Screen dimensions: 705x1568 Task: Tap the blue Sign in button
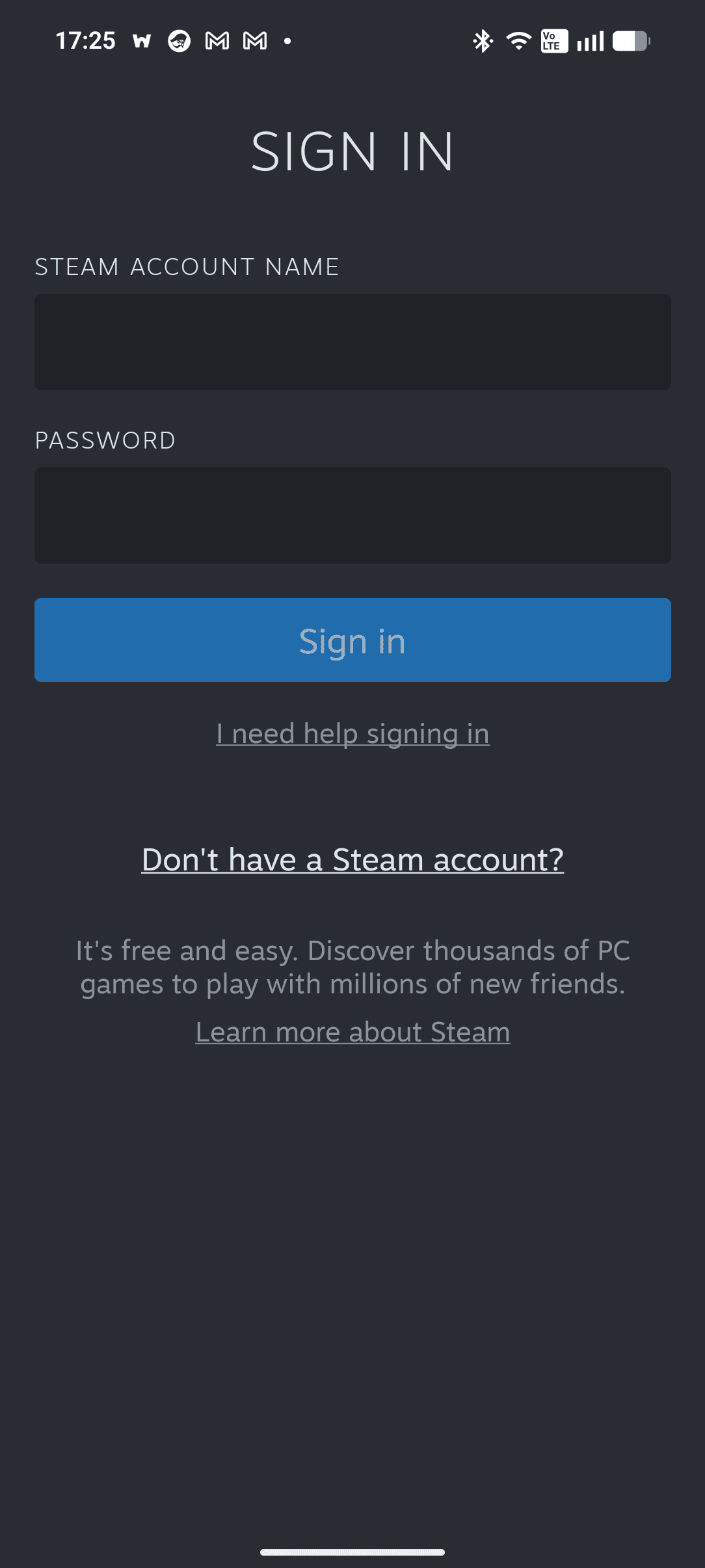pos(352,640)
